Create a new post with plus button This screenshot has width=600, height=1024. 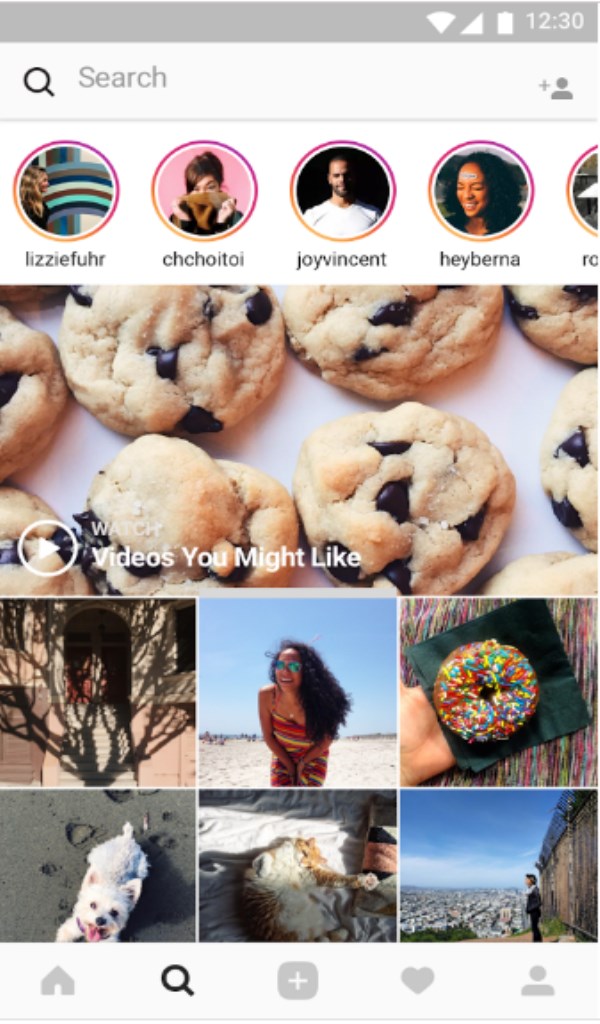pos(297,981)
